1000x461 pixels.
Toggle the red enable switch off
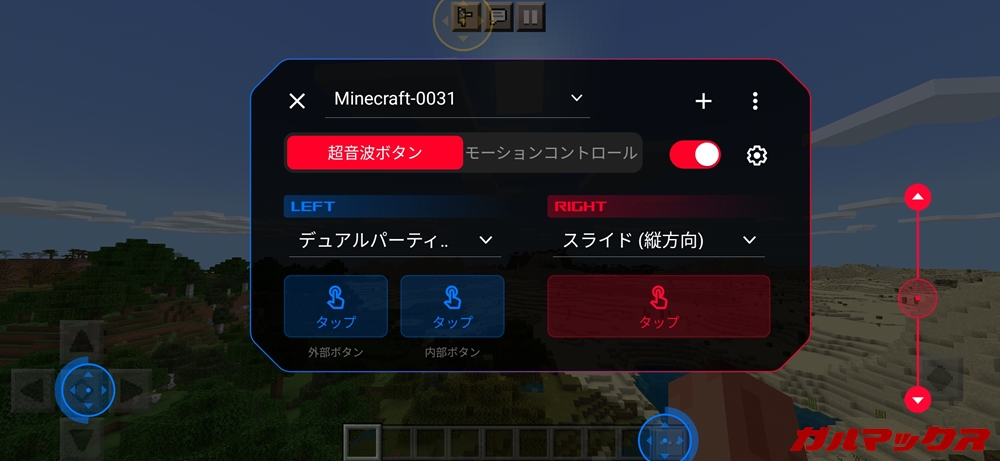coord(695,154)
